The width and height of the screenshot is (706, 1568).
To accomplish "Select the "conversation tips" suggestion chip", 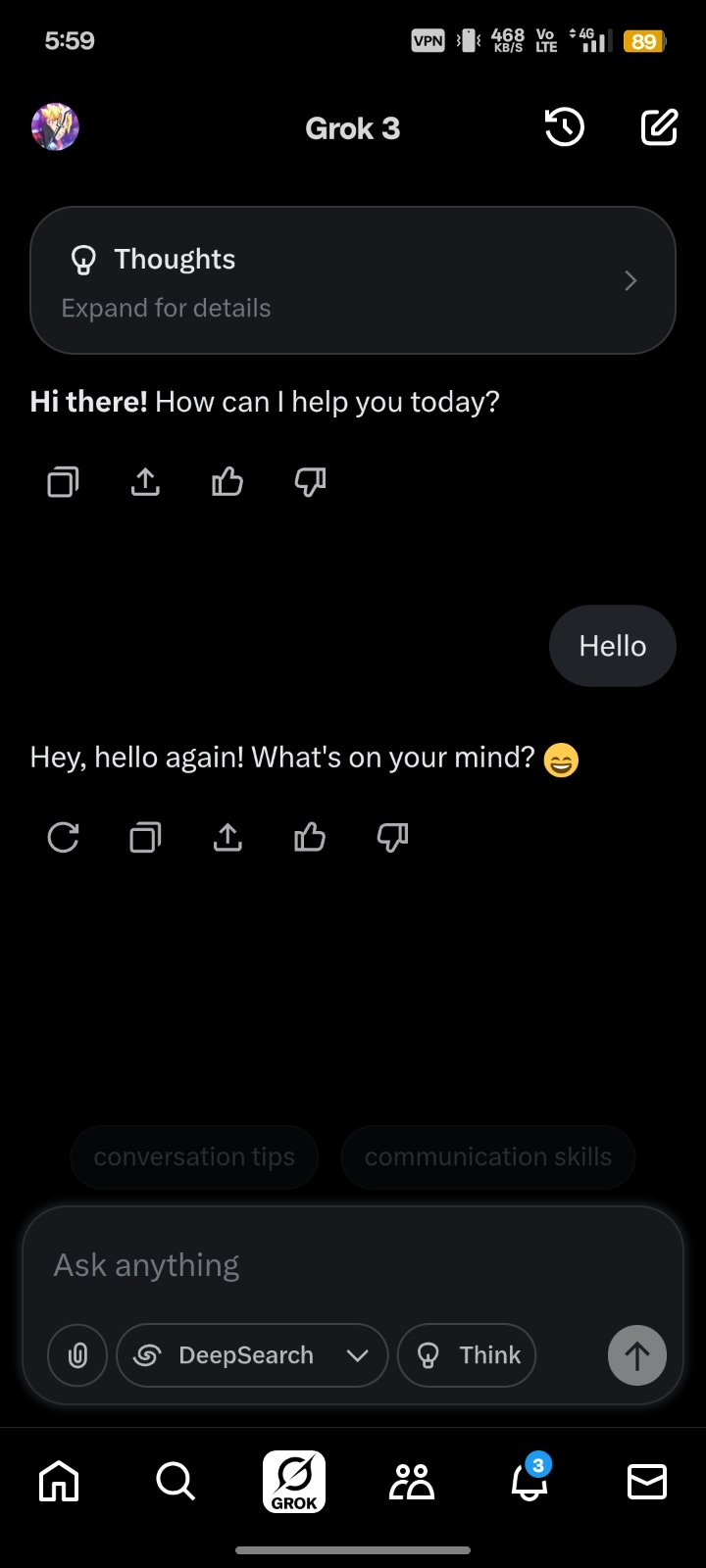I will [194, 1157].
